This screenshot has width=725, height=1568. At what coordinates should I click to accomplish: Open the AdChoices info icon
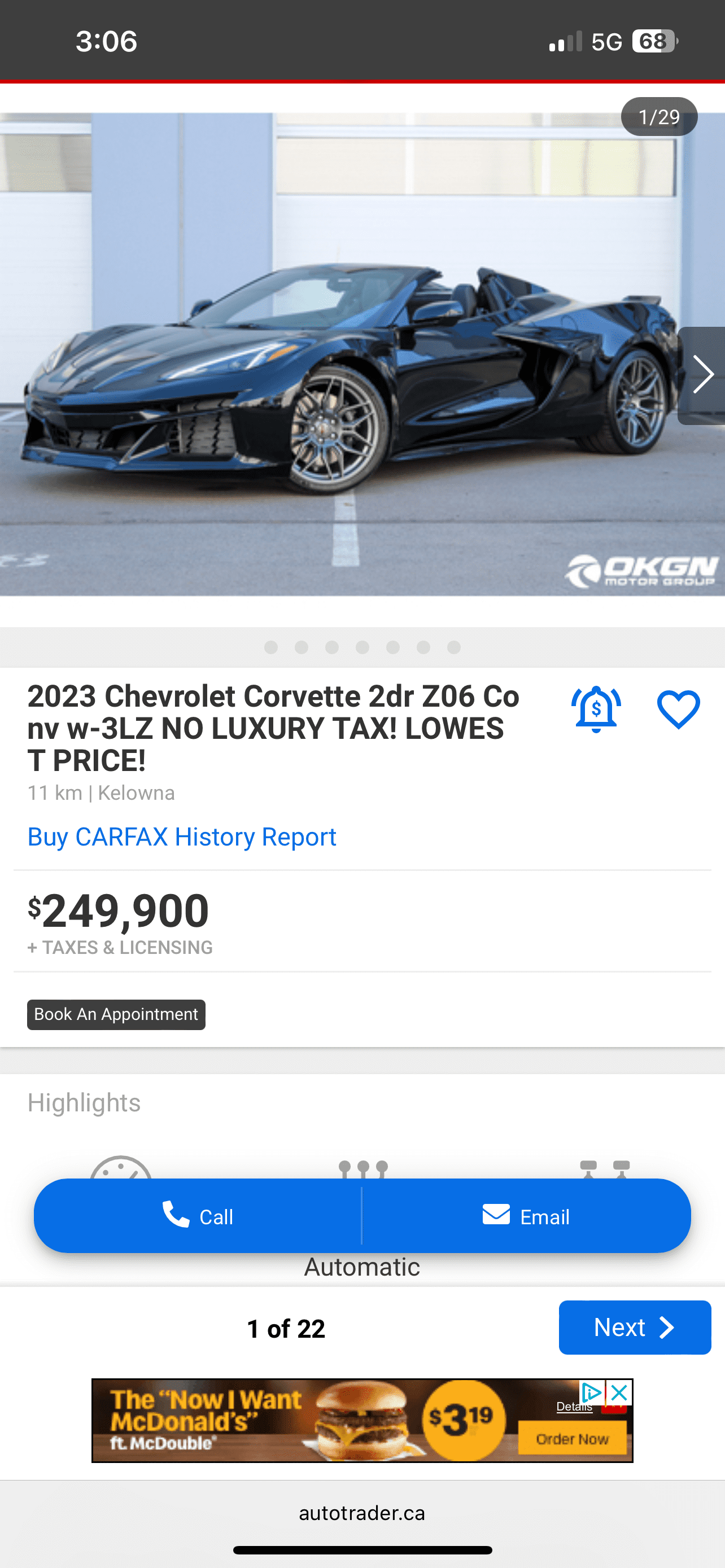(x=591, y=1392)
